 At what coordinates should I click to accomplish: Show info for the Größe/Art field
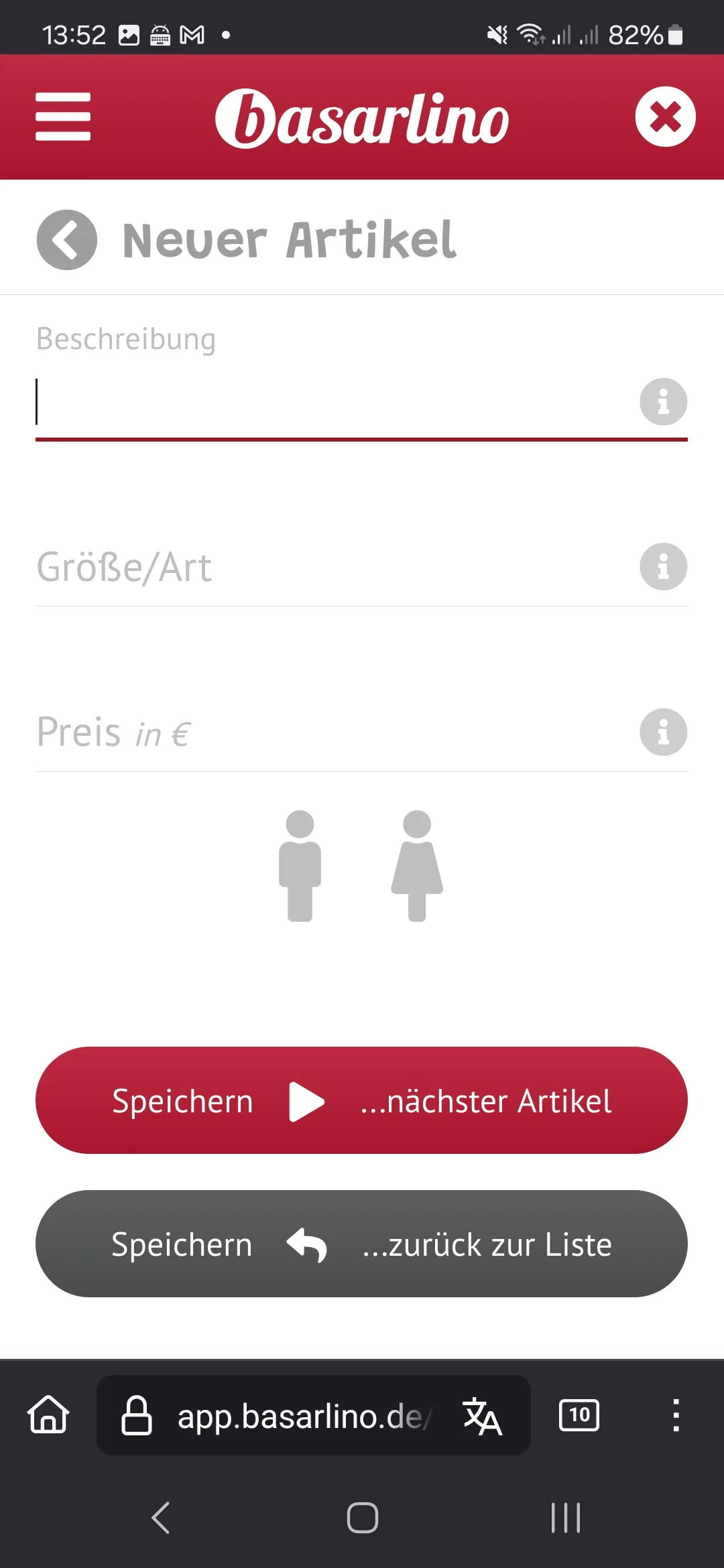pos(663,567)
